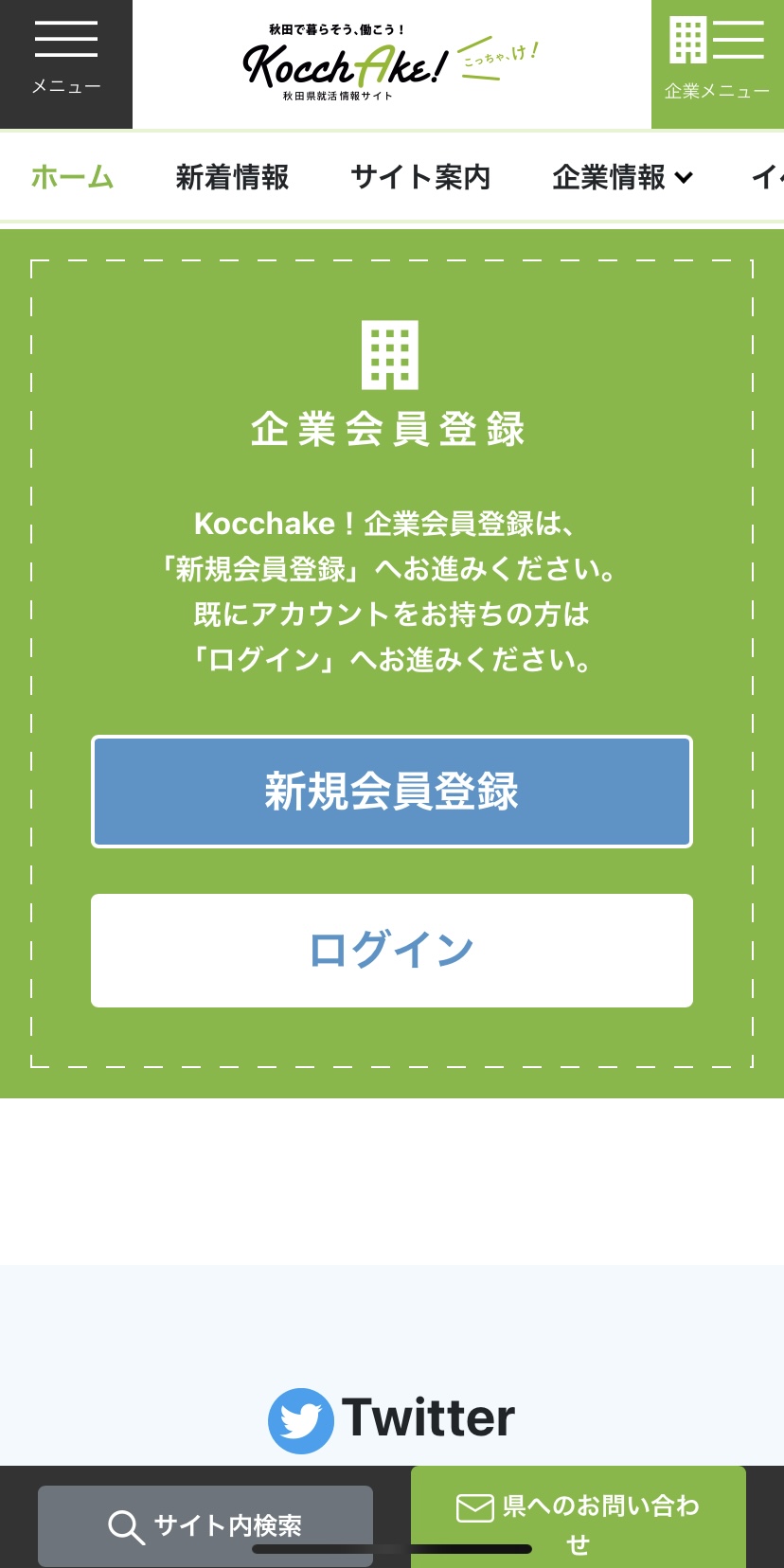This screenshot has height=1568, width=784.
Task: Tap the 新規会員登録 button
Action: [391, 792]
